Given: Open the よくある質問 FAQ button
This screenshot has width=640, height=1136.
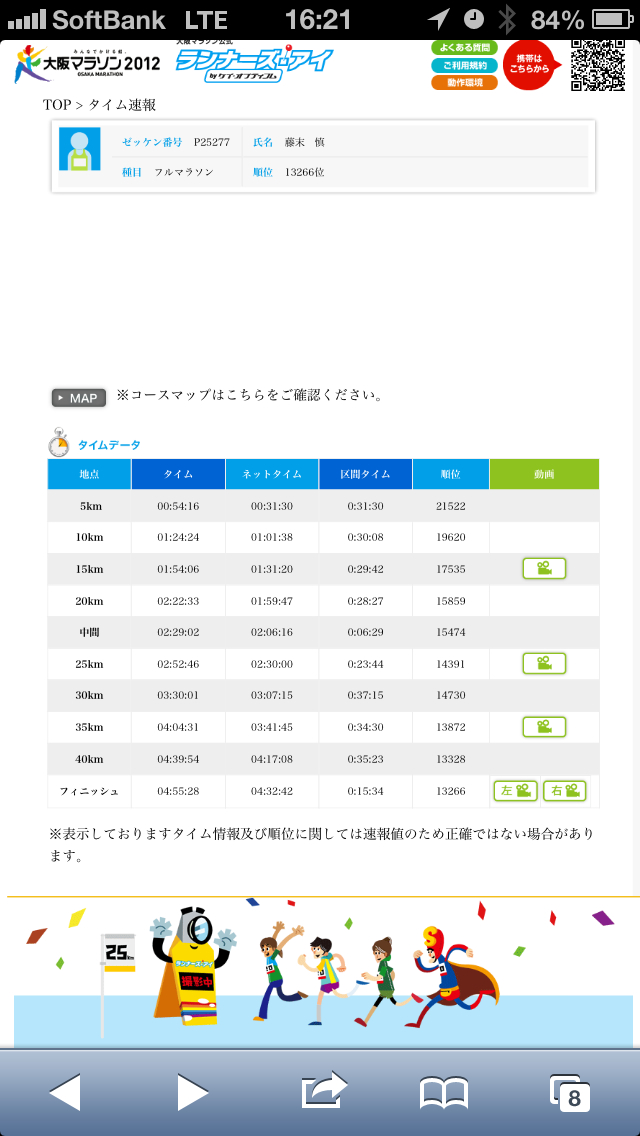Looking at the screenshot, I should (465, 48).
